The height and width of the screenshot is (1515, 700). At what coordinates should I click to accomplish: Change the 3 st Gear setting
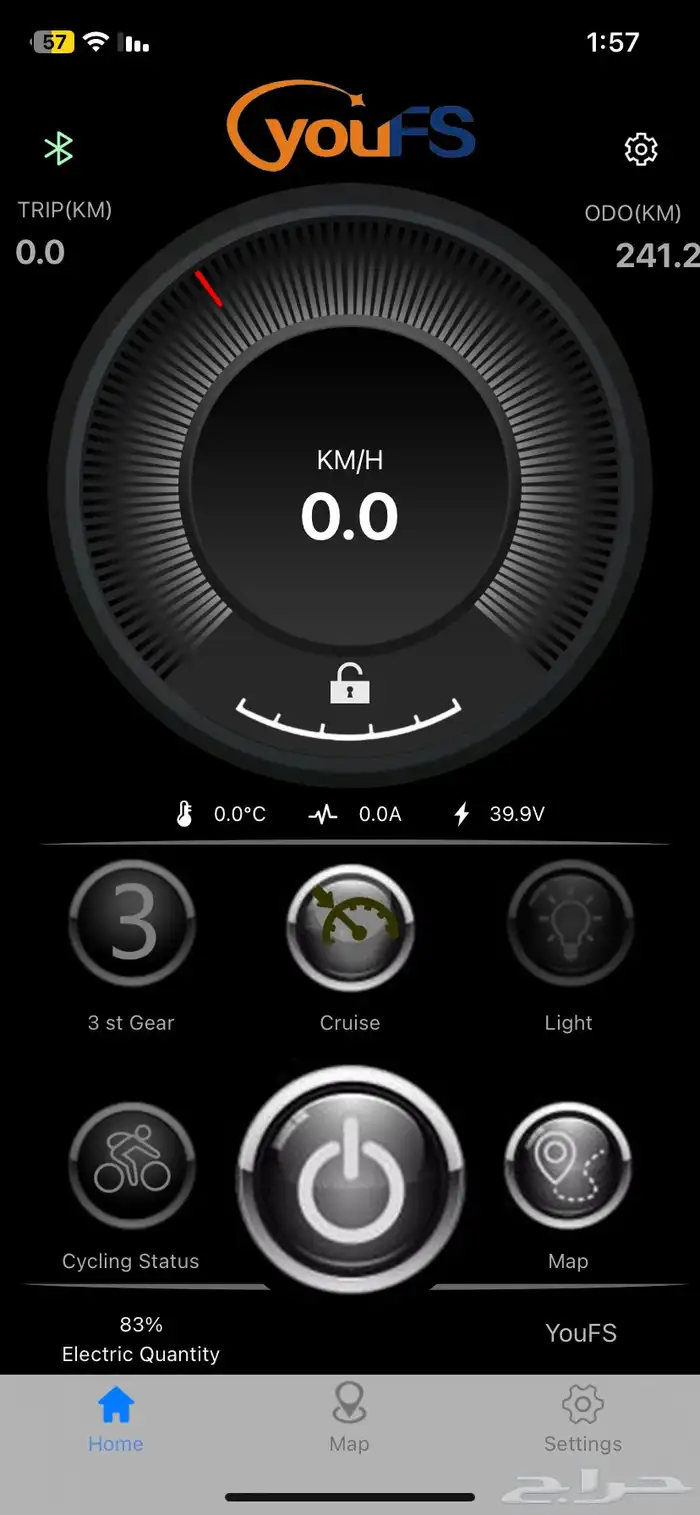click(x=131, y=925)
